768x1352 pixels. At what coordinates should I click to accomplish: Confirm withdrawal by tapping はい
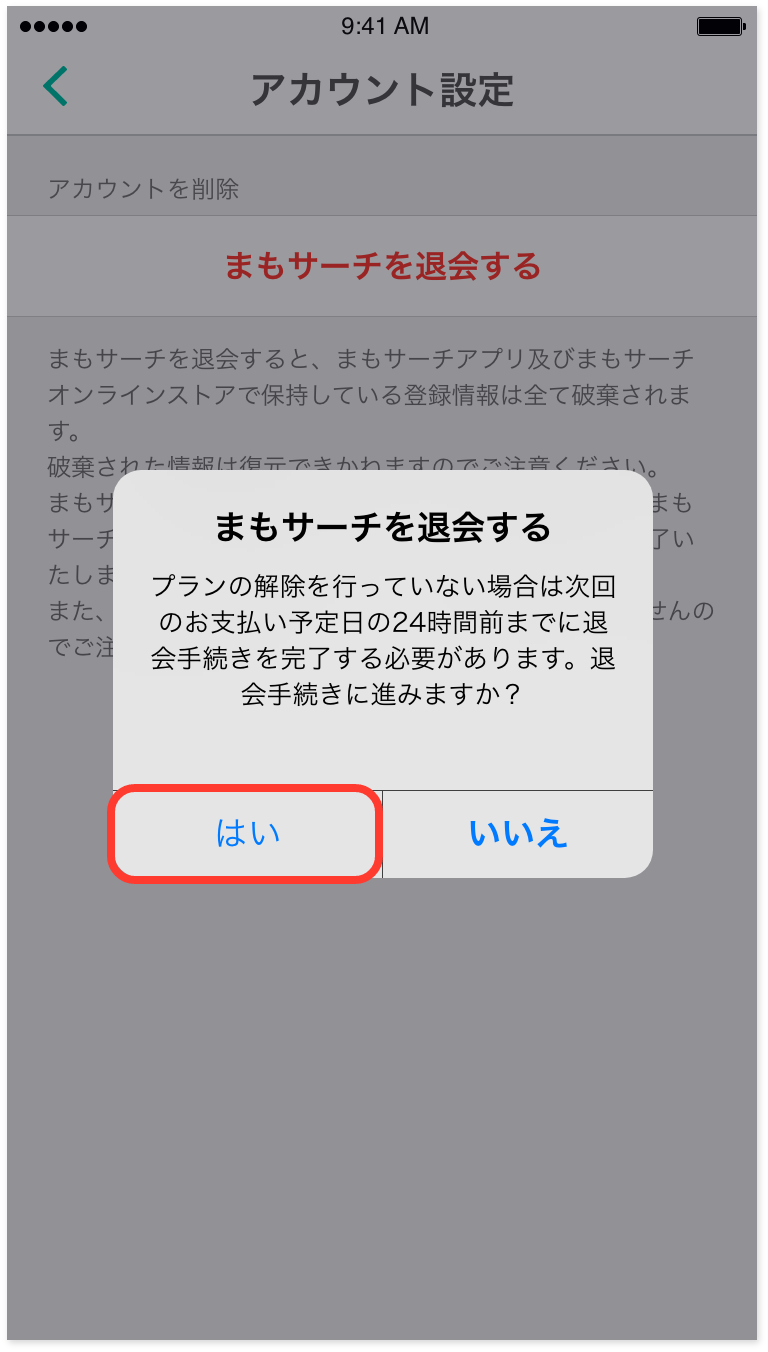246,834
